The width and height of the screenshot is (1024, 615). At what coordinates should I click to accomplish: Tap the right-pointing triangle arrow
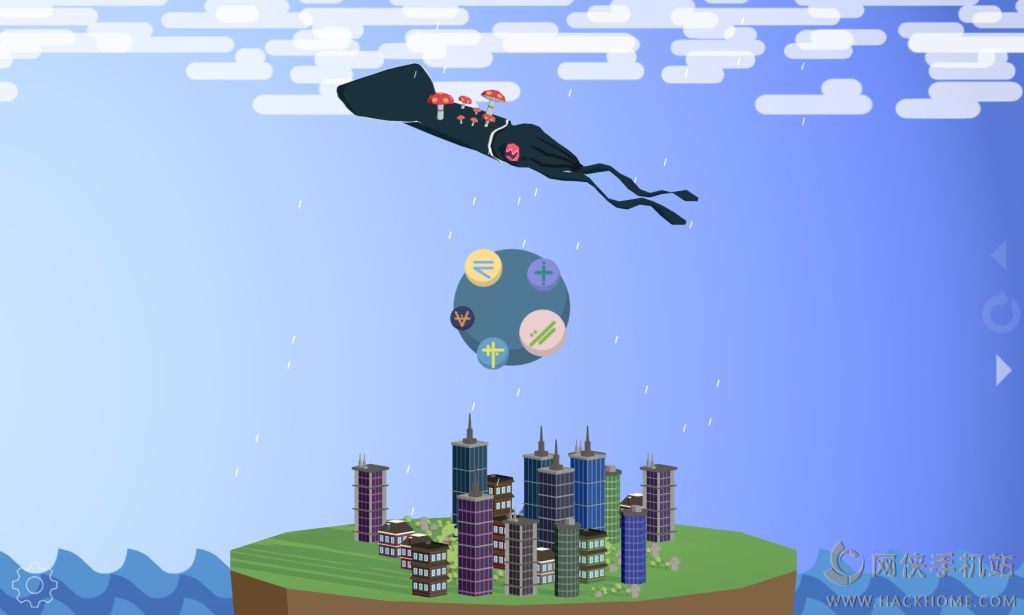click(1003, 370)
